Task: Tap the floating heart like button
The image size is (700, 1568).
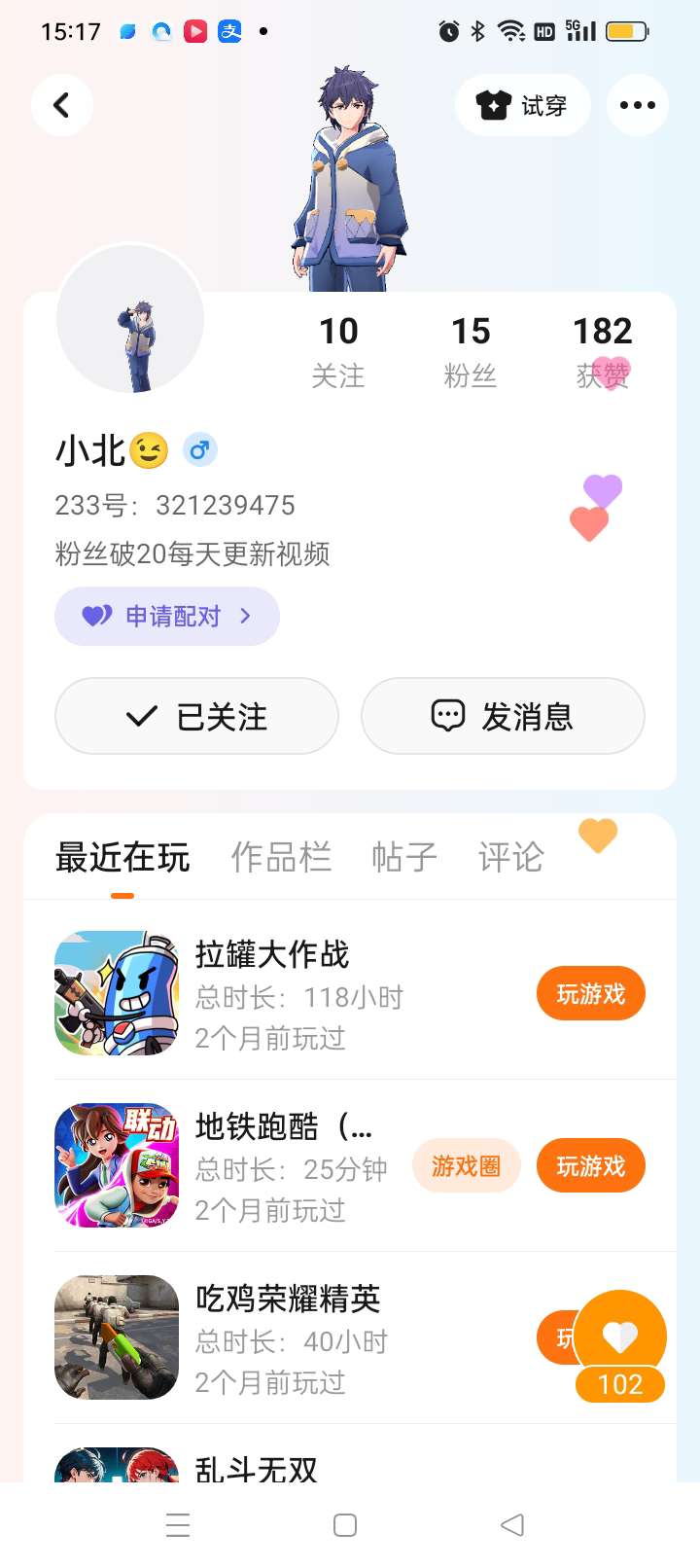Action: click(x=620, y=1337)
